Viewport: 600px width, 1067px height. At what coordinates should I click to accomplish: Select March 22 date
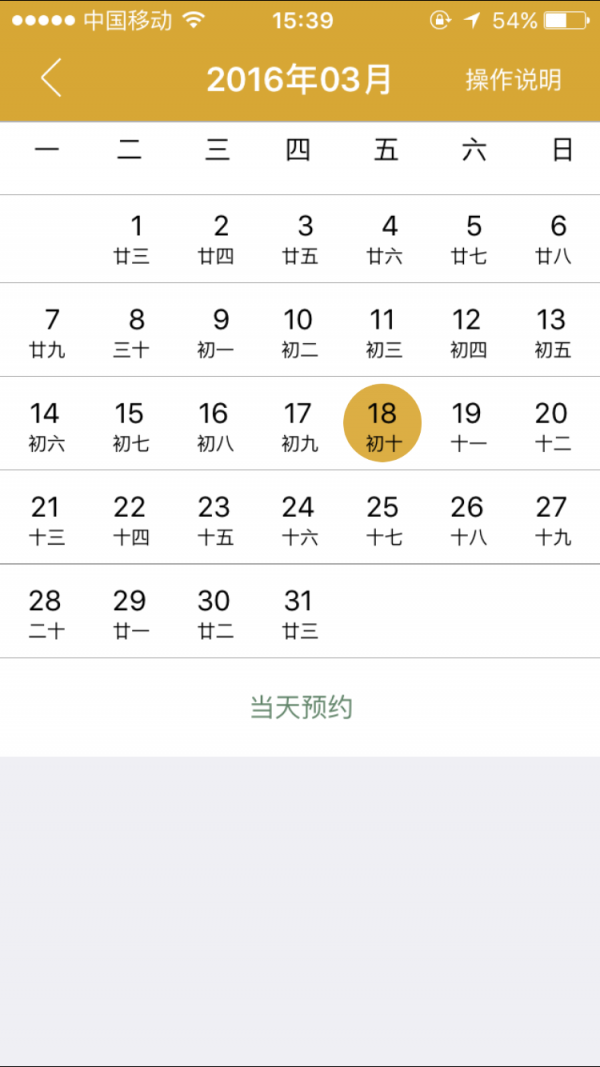pos(131,519)
